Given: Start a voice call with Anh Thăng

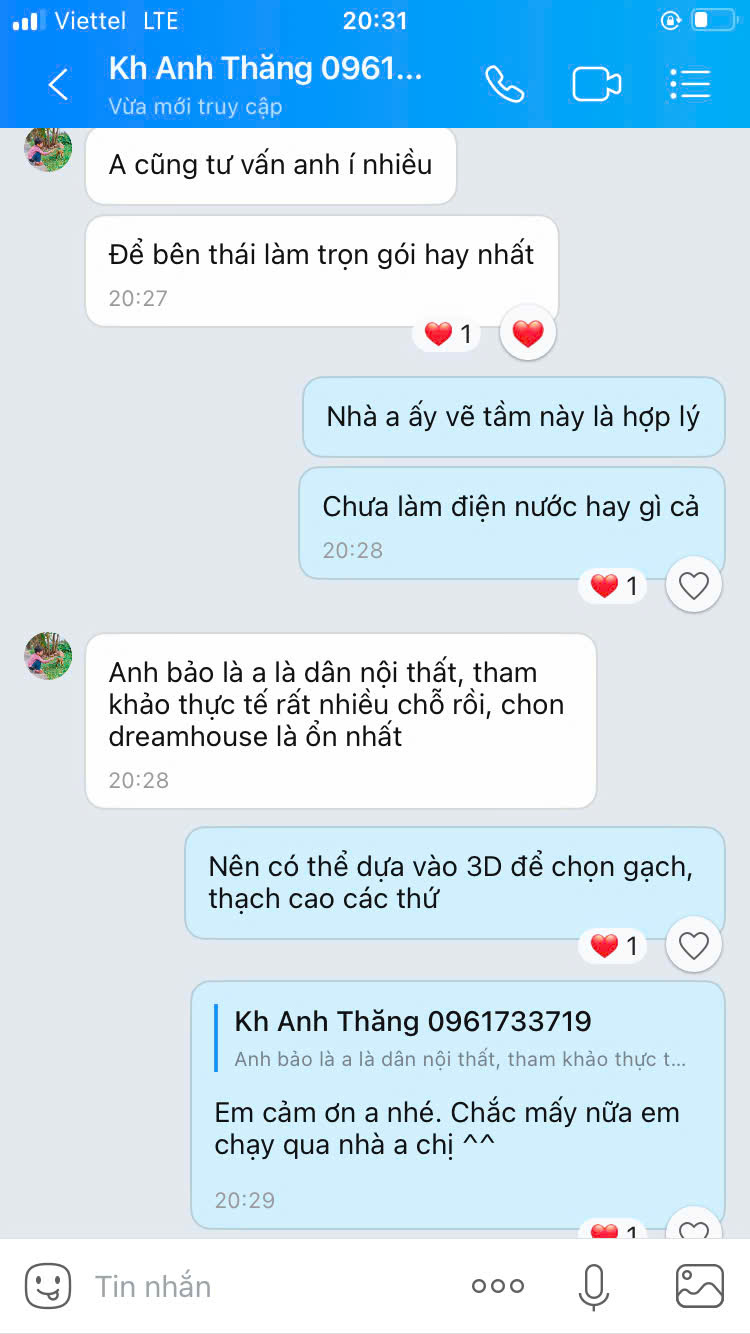Looking at the screenshot, I should pyautogui.click(x=504, y=85).
